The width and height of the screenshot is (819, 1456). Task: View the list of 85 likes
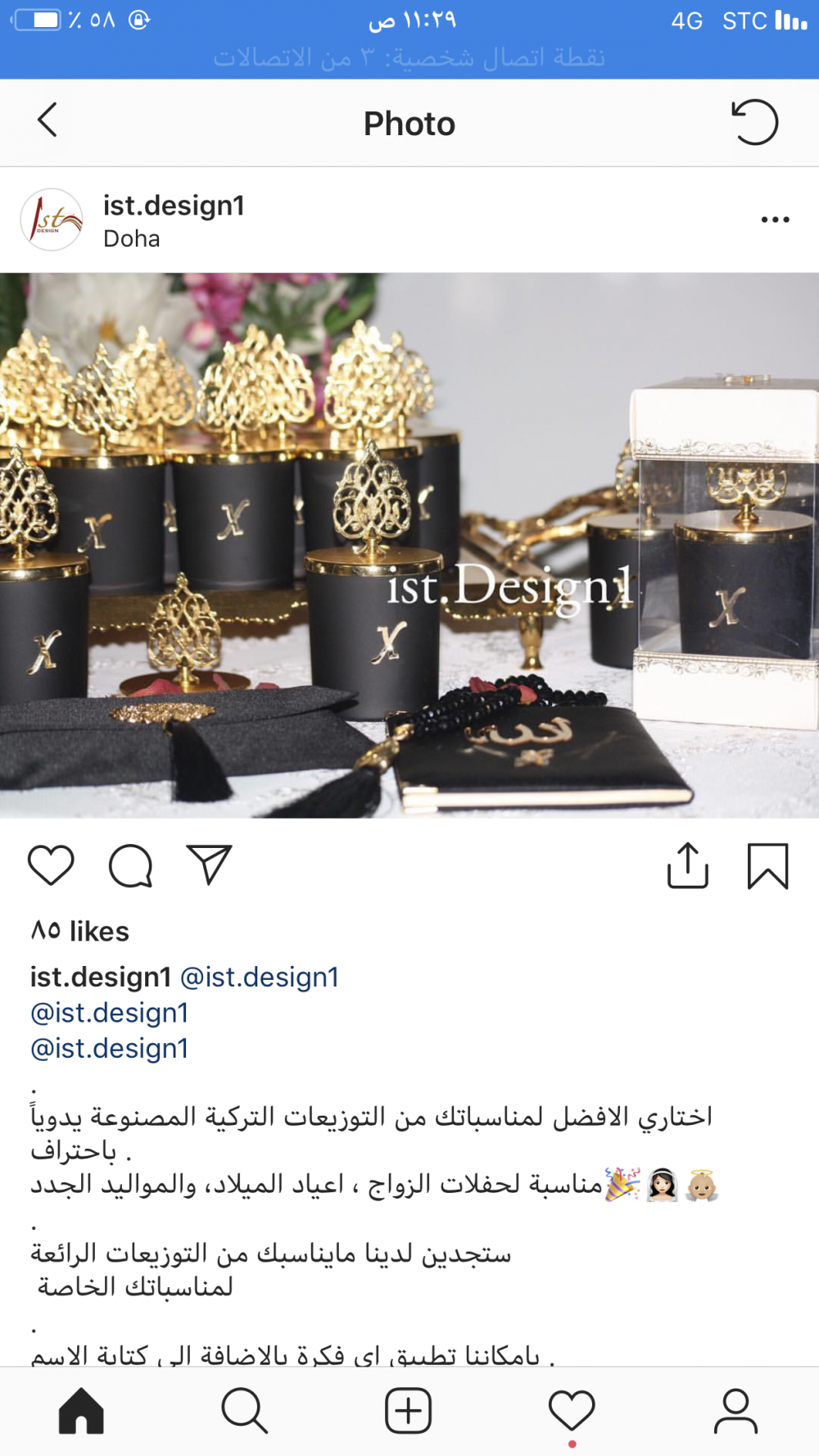[x=79, y=932]
